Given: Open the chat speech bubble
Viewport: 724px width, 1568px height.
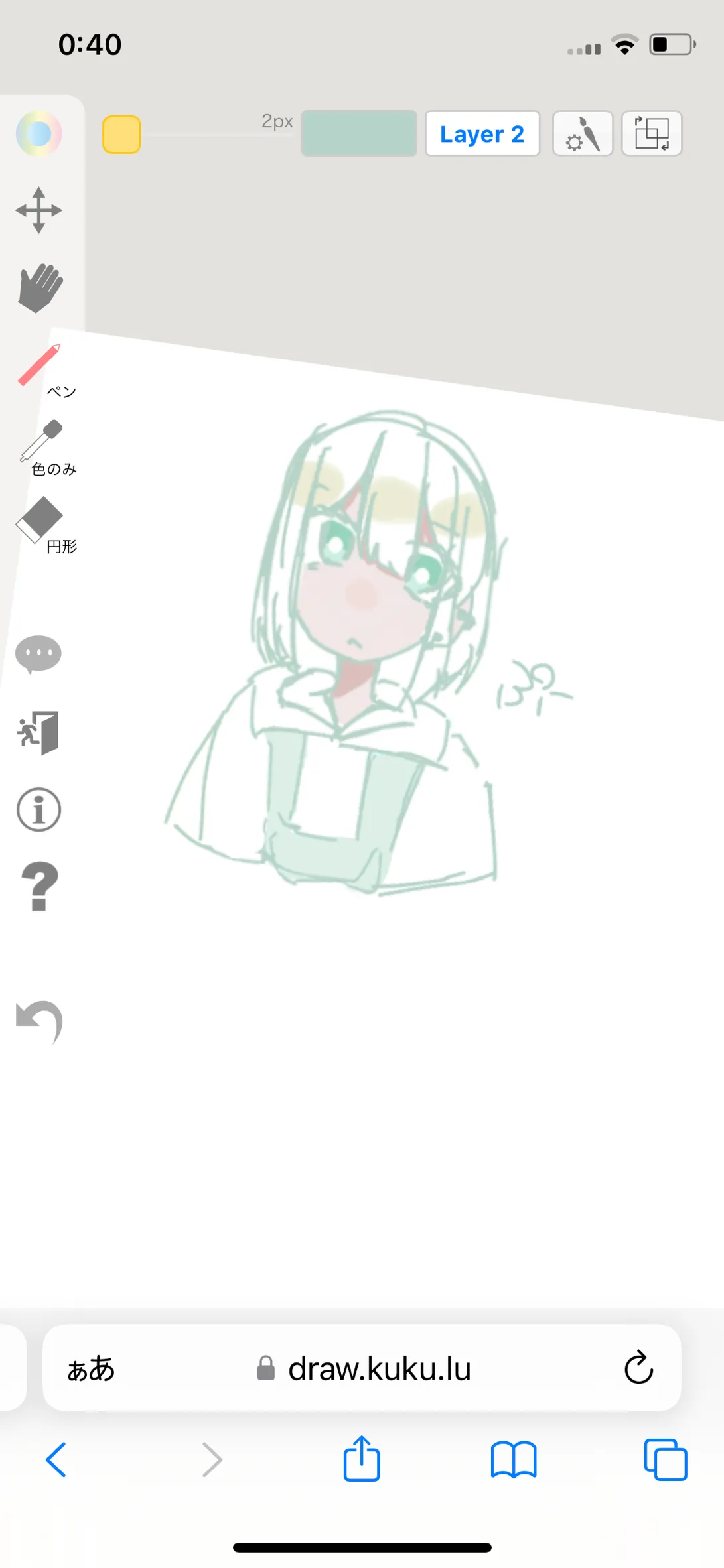Looking at the screenshot, I should 38,654.
